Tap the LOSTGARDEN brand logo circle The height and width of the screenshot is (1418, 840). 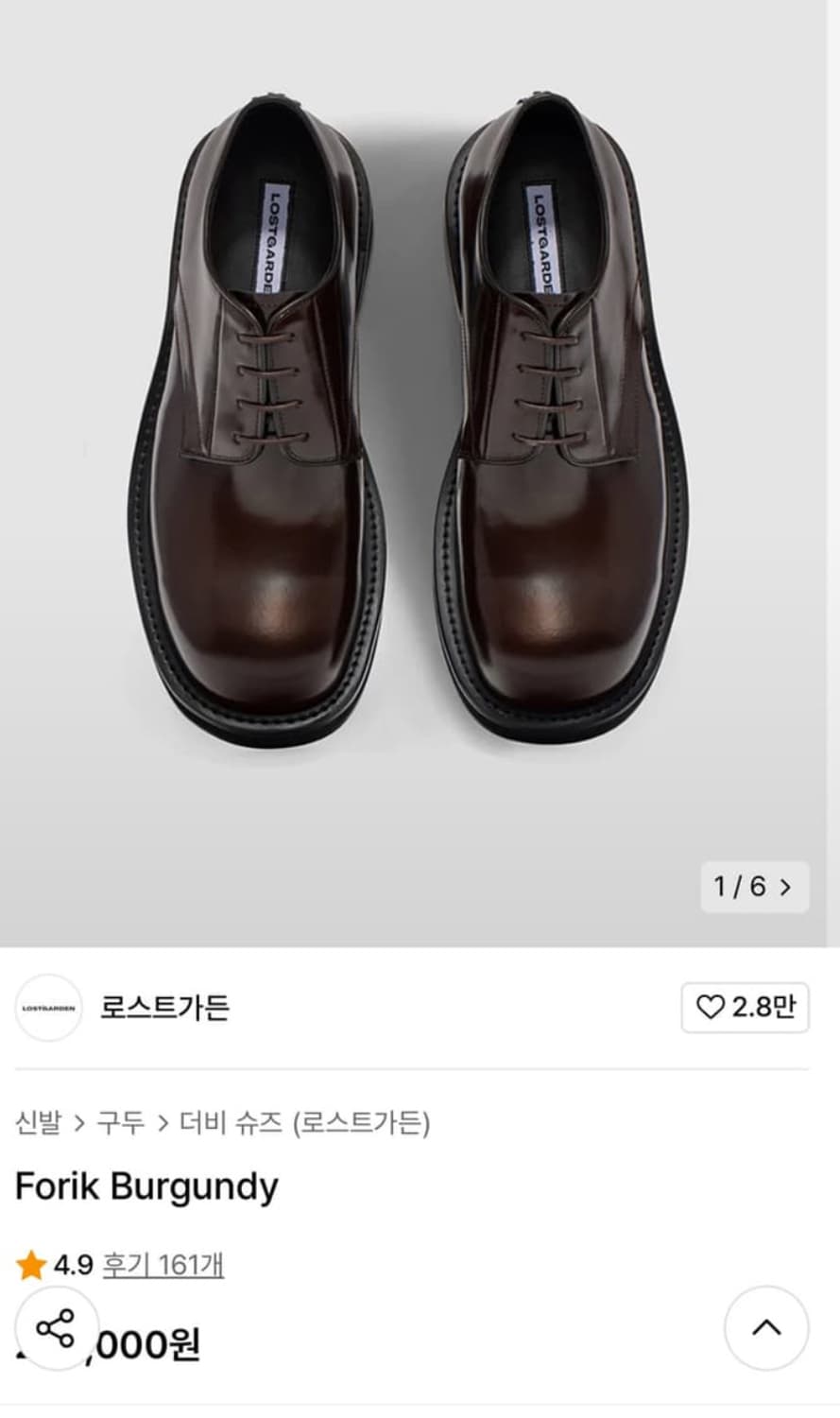point(48,1009)
